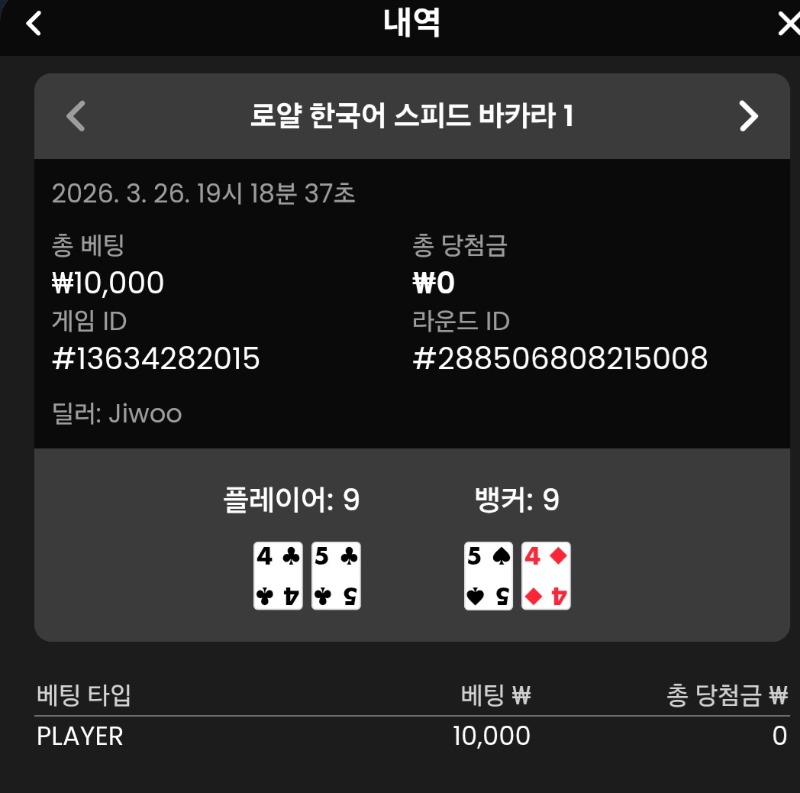Show the previous game round record
Image resolution: width=800 pixels, height=793 pixels.
pos(75,116)
